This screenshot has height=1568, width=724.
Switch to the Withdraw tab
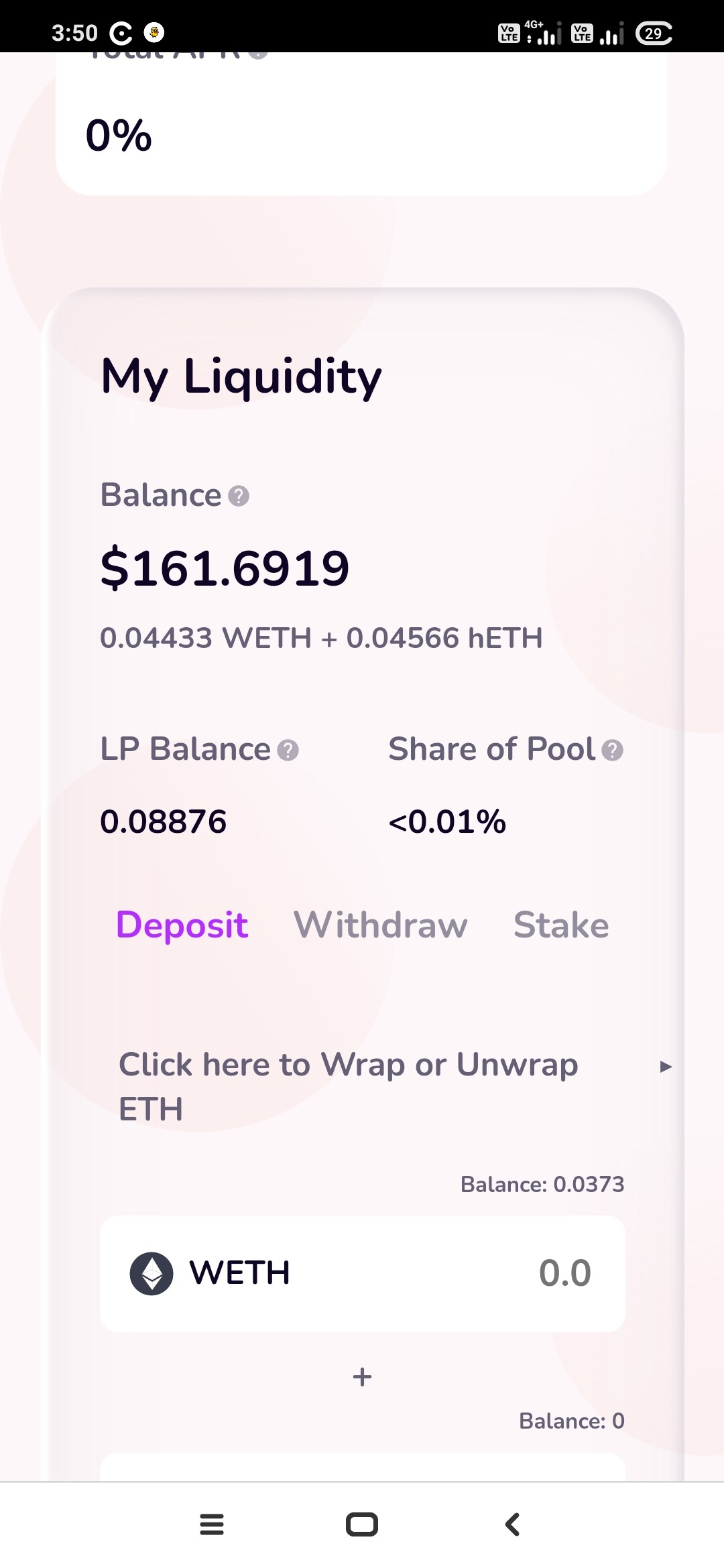tap(380, 925)
